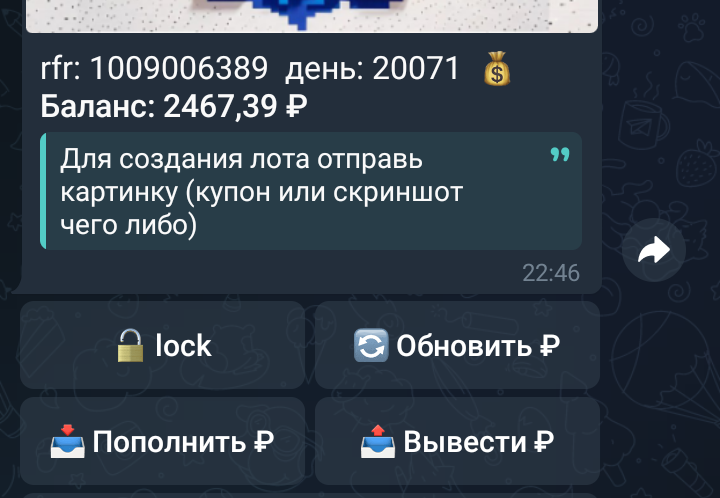
Task: Open the quoted reply about creating a lot
Action: (x=310, y=191)
